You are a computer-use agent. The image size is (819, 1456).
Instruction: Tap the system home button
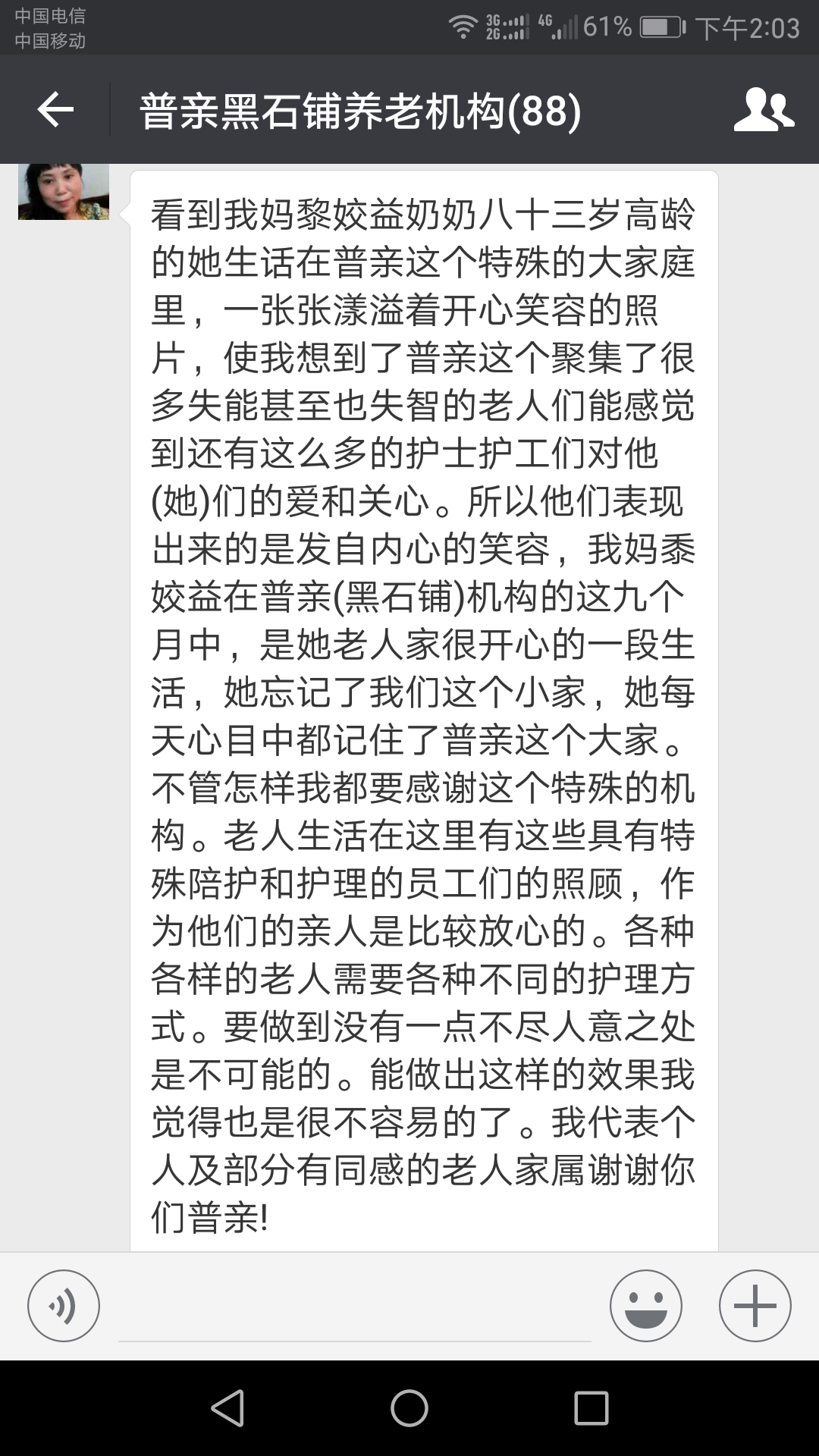pyautogui.click(x=409, y=1408)
